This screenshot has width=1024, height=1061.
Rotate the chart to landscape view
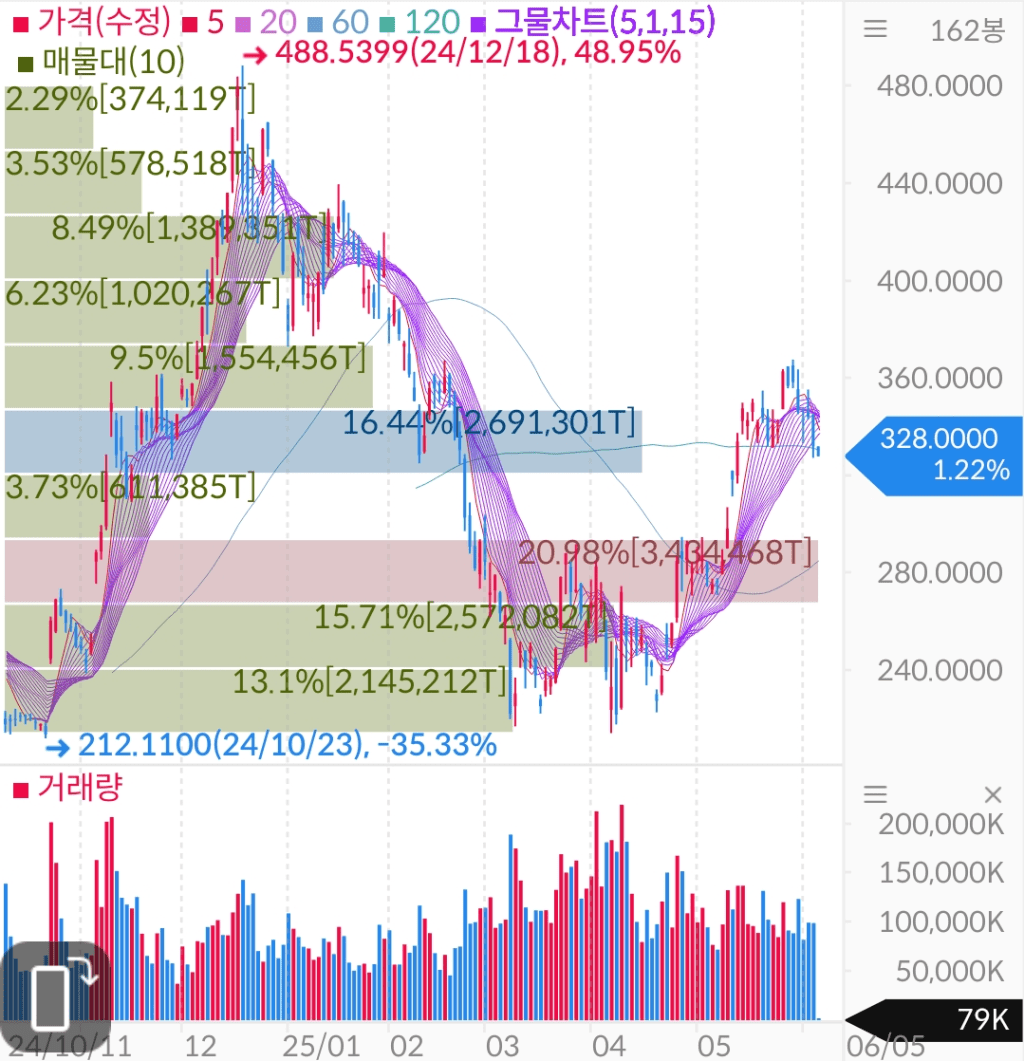point(55,990)
